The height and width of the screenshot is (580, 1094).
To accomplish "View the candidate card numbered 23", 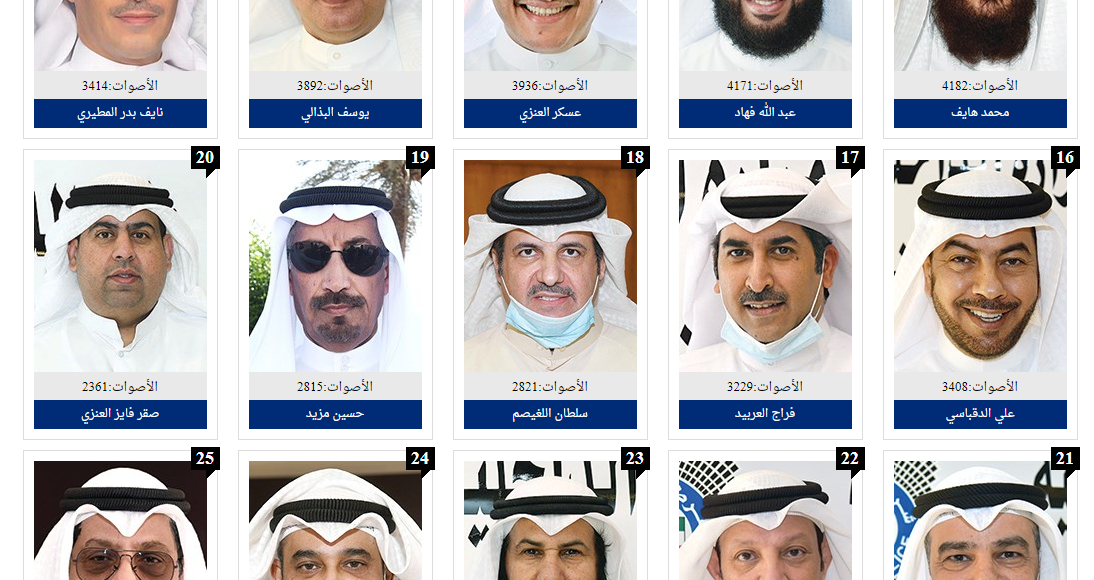I will (x=550, y=525).
